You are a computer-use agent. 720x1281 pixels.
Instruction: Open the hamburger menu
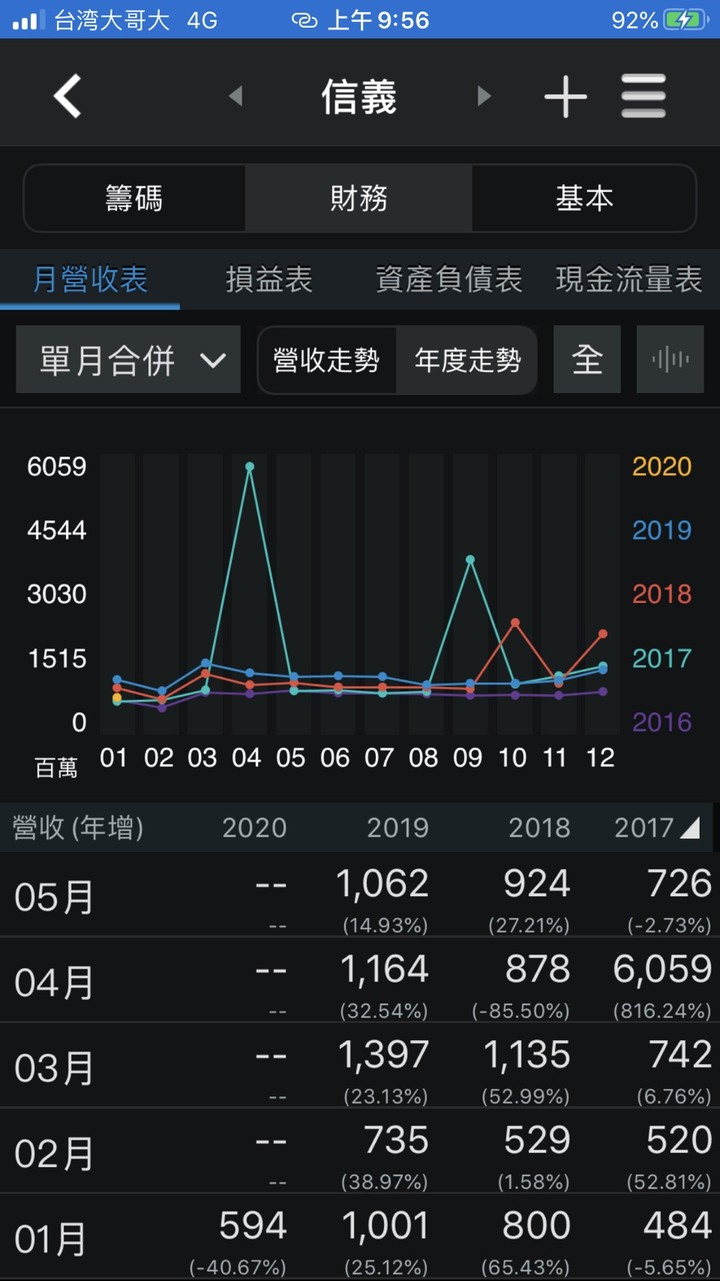point(643,97)
